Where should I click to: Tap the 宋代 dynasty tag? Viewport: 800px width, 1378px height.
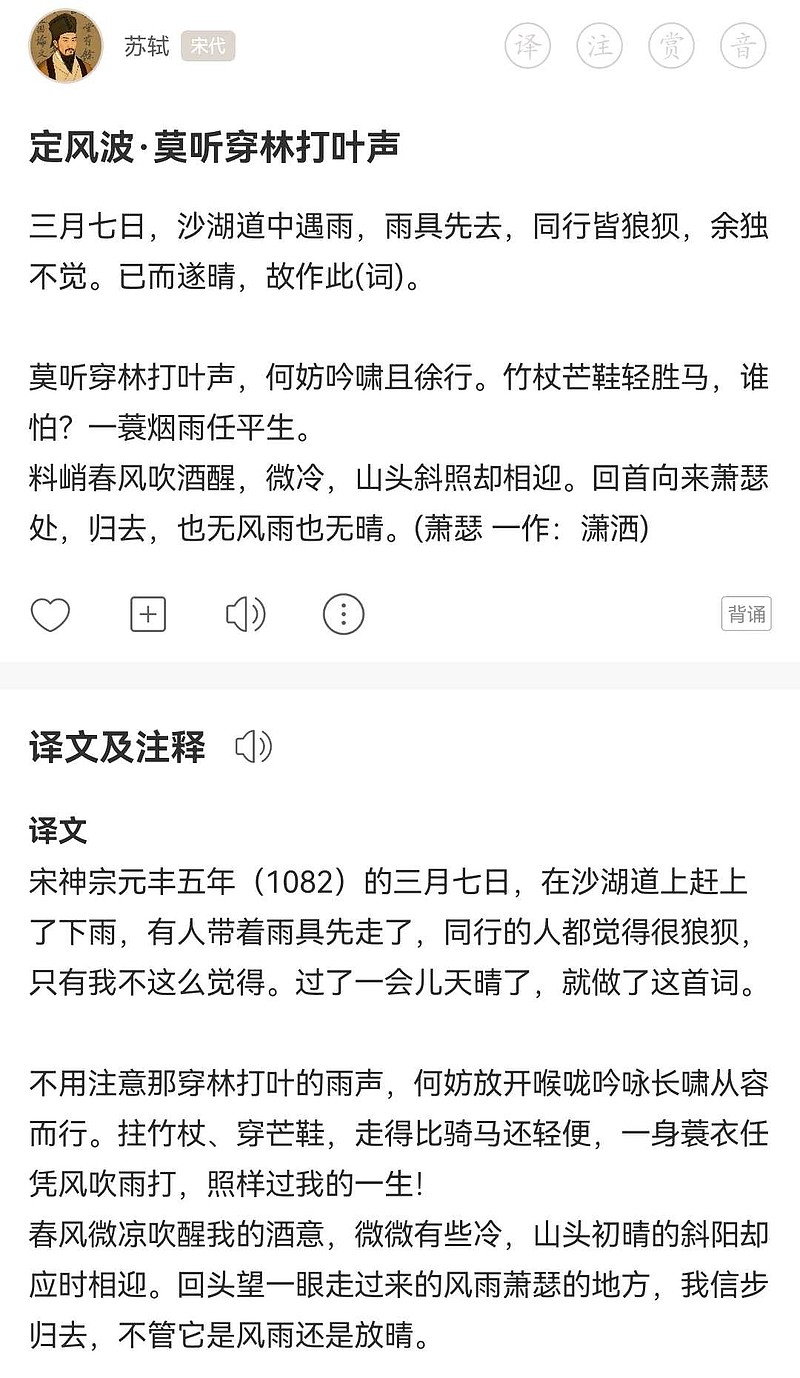208,47
